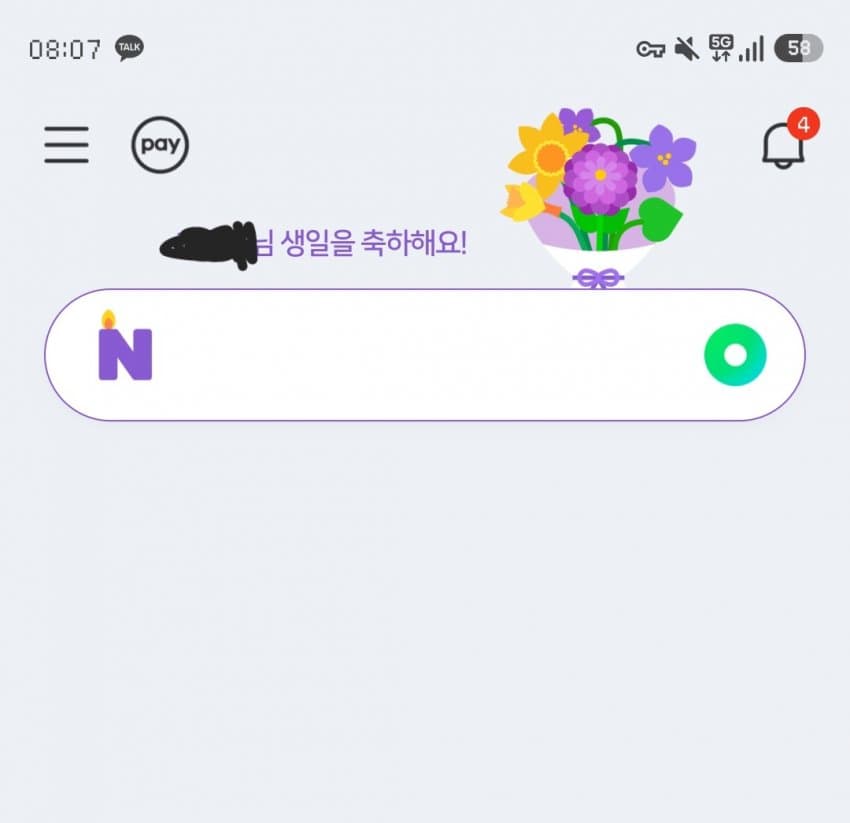This screenshot has width=850, height=823.
Task: Open the green circle assistant button
Action: pyautogui.click(x=735, y=355)
